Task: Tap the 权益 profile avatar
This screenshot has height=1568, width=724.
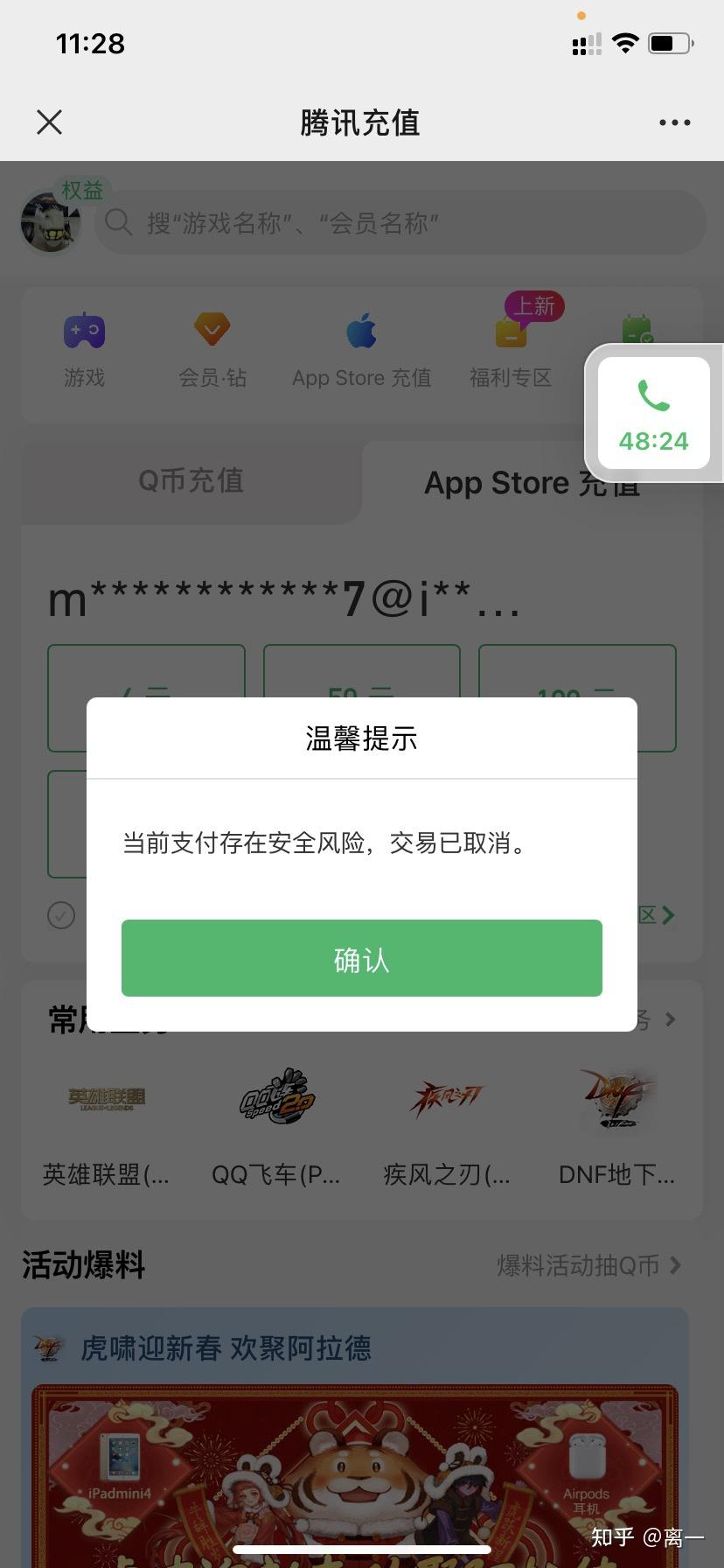Action: tap(50, 222)
